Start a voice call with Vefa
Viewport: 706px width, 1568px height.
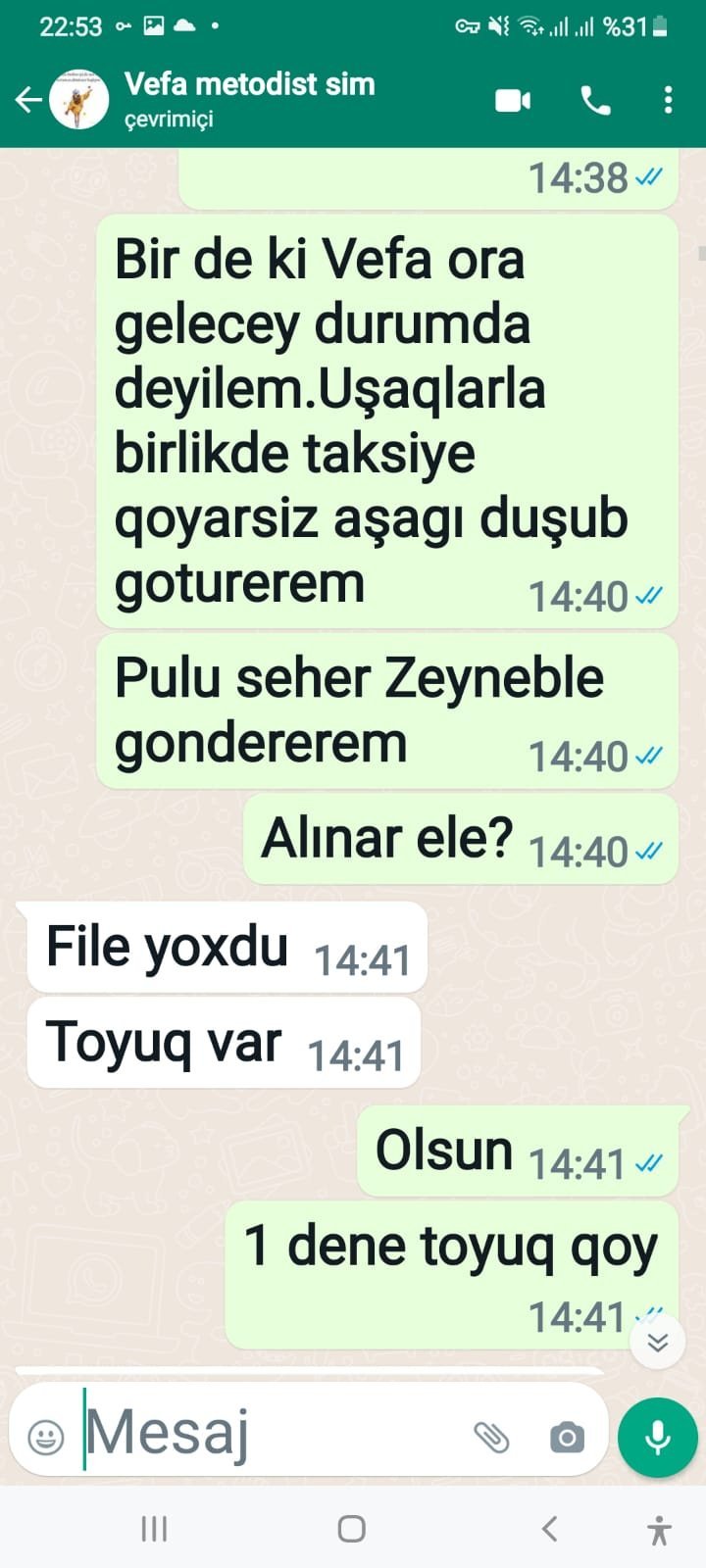596,100
